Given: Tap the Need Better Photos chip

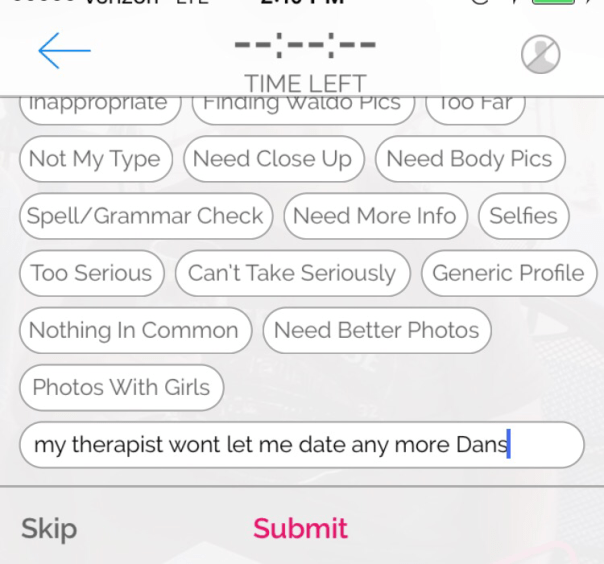Looking at the screenshot, I should pyautogui.click(x=377, y=330).
